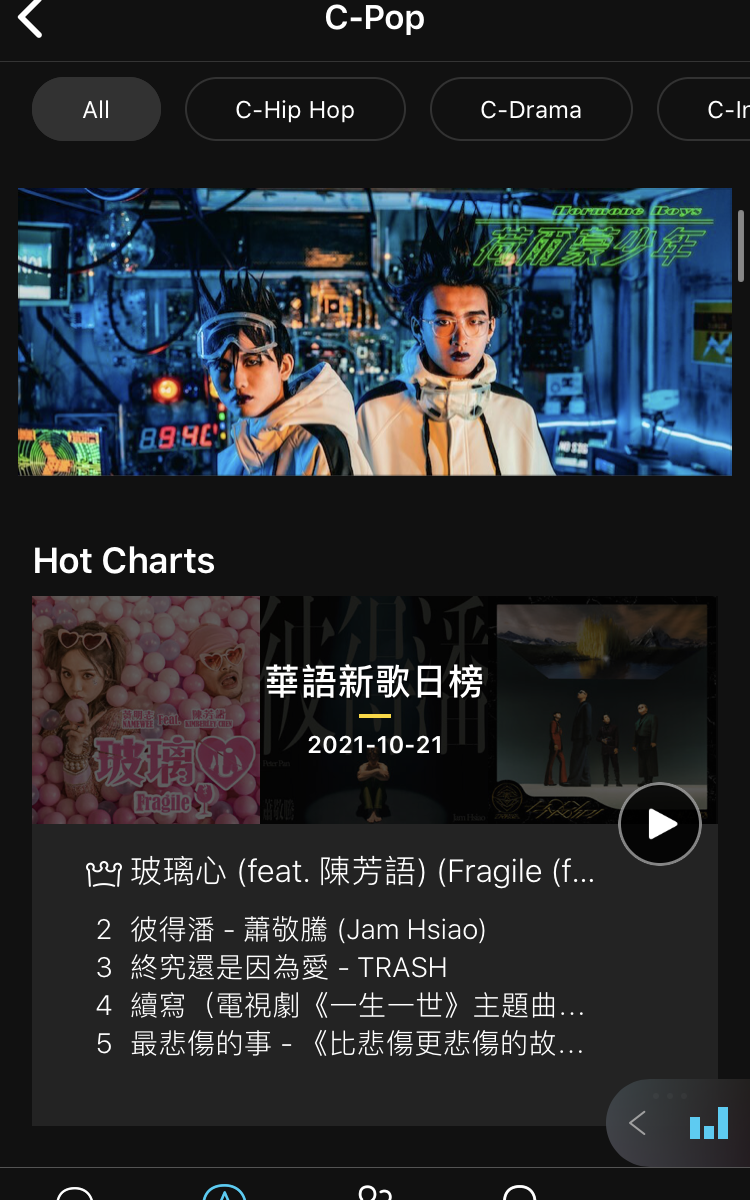
Task: Open track 2, 彼得潘 by 蕭敬騰
Action: (308, 930)
